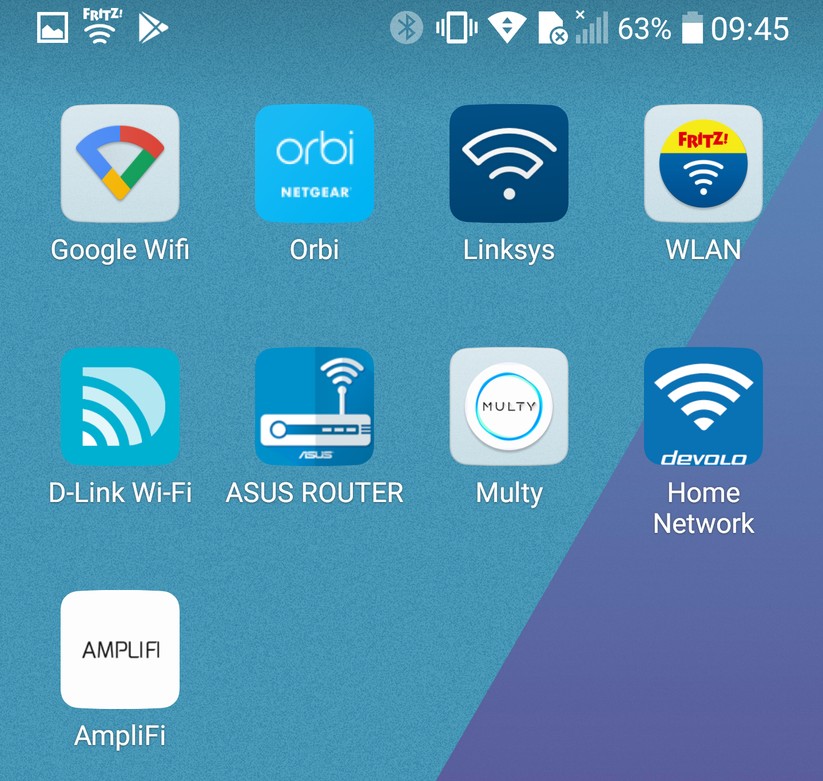
Task: Start the FRITZ! WLAN app
Action: click(703, 164)
